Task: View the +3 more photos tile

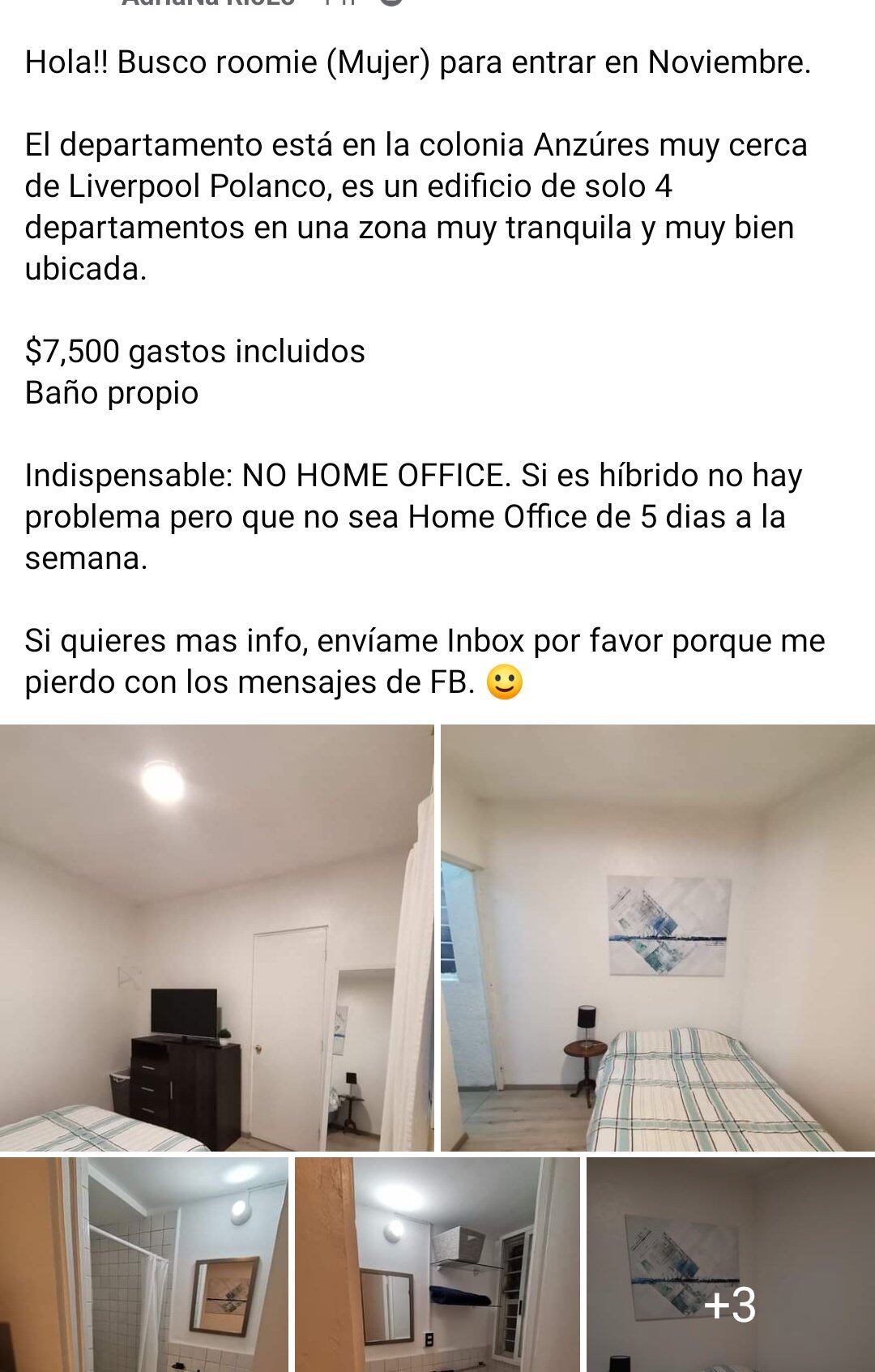Action: [x=730, y=1264]
